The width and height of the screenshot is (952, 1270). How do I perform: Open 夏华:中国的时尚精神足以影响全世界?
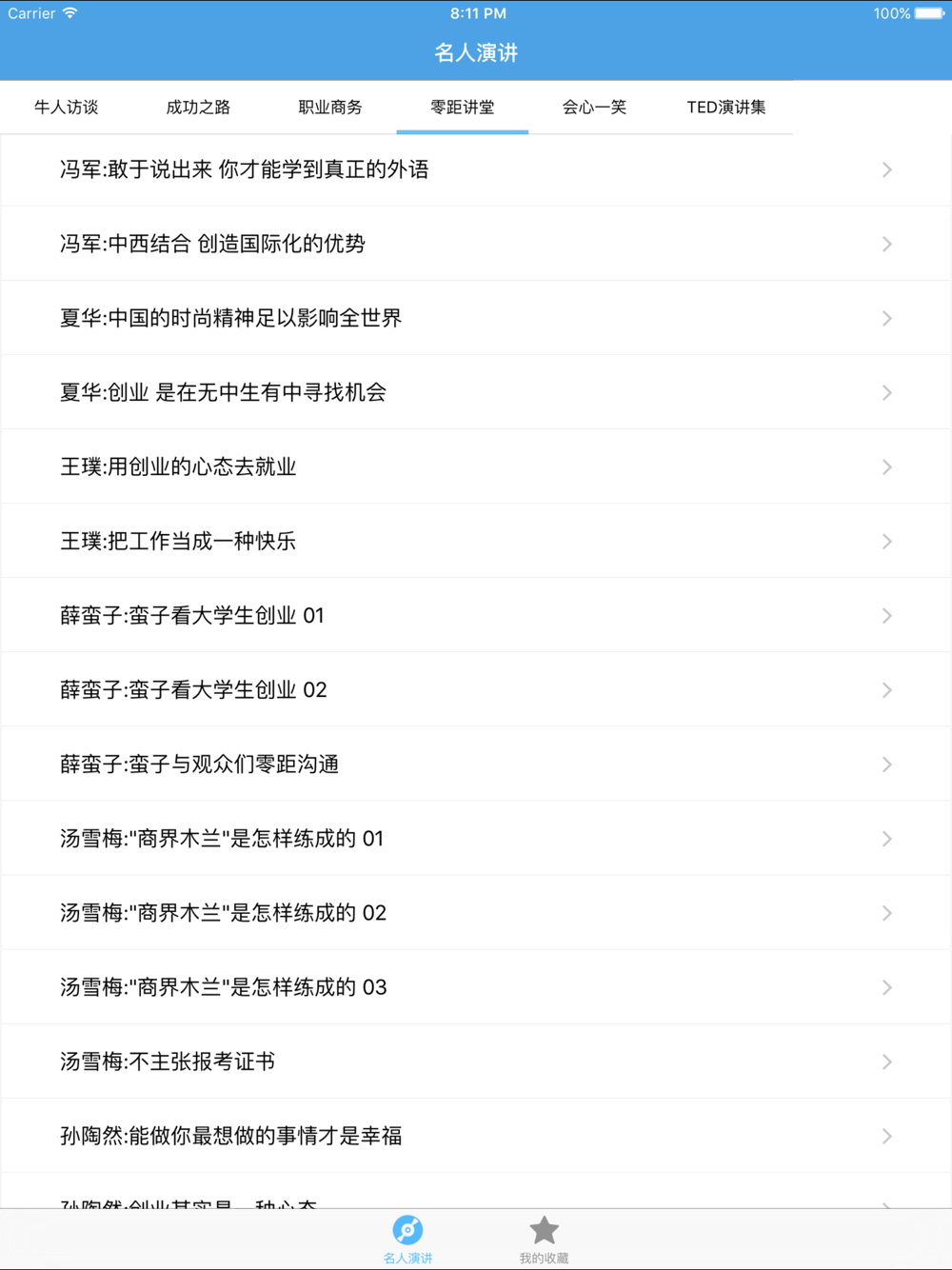[476, 318]
